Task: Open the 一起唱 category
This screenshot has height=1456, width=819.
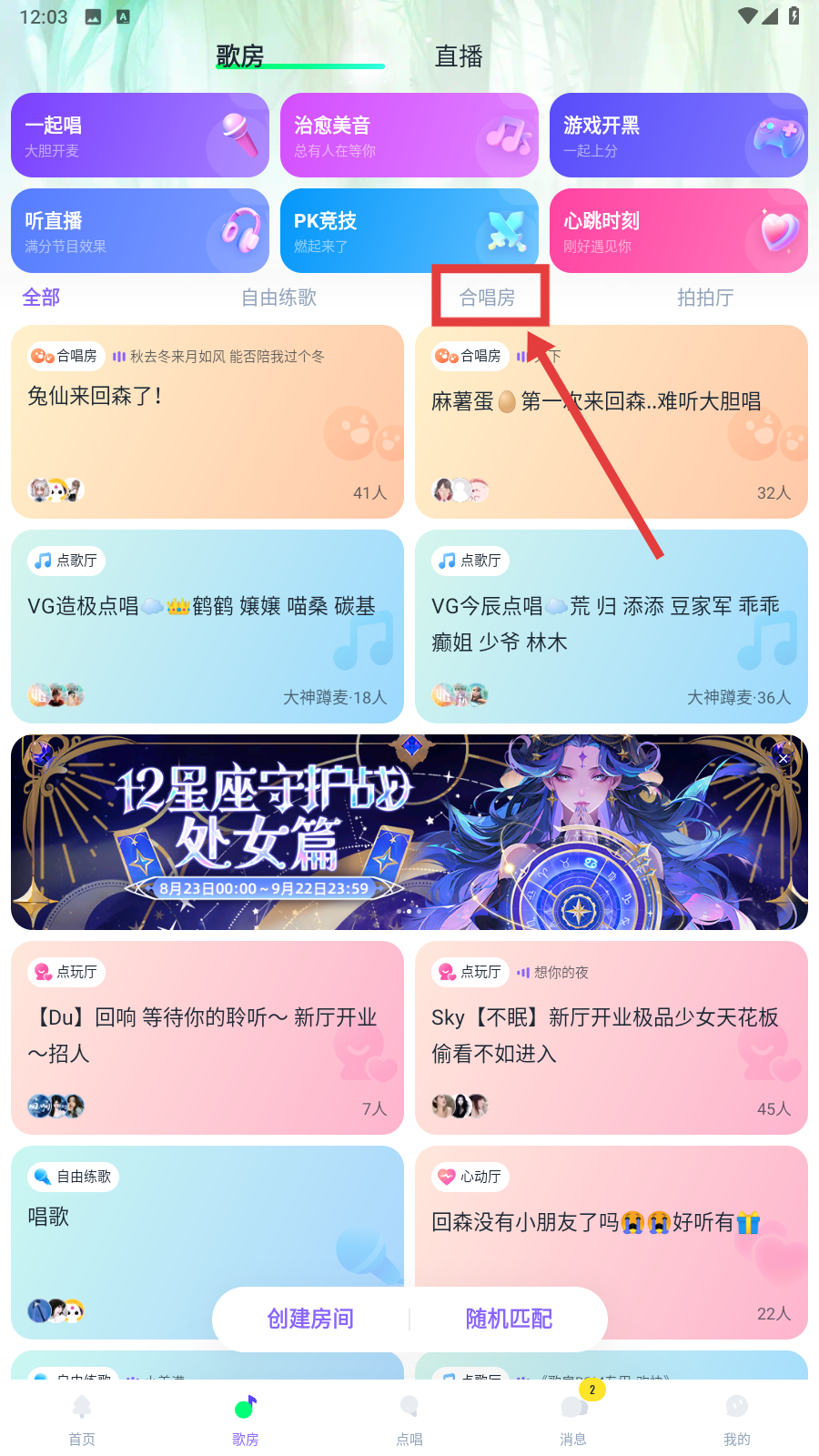Action: point(140,136)
